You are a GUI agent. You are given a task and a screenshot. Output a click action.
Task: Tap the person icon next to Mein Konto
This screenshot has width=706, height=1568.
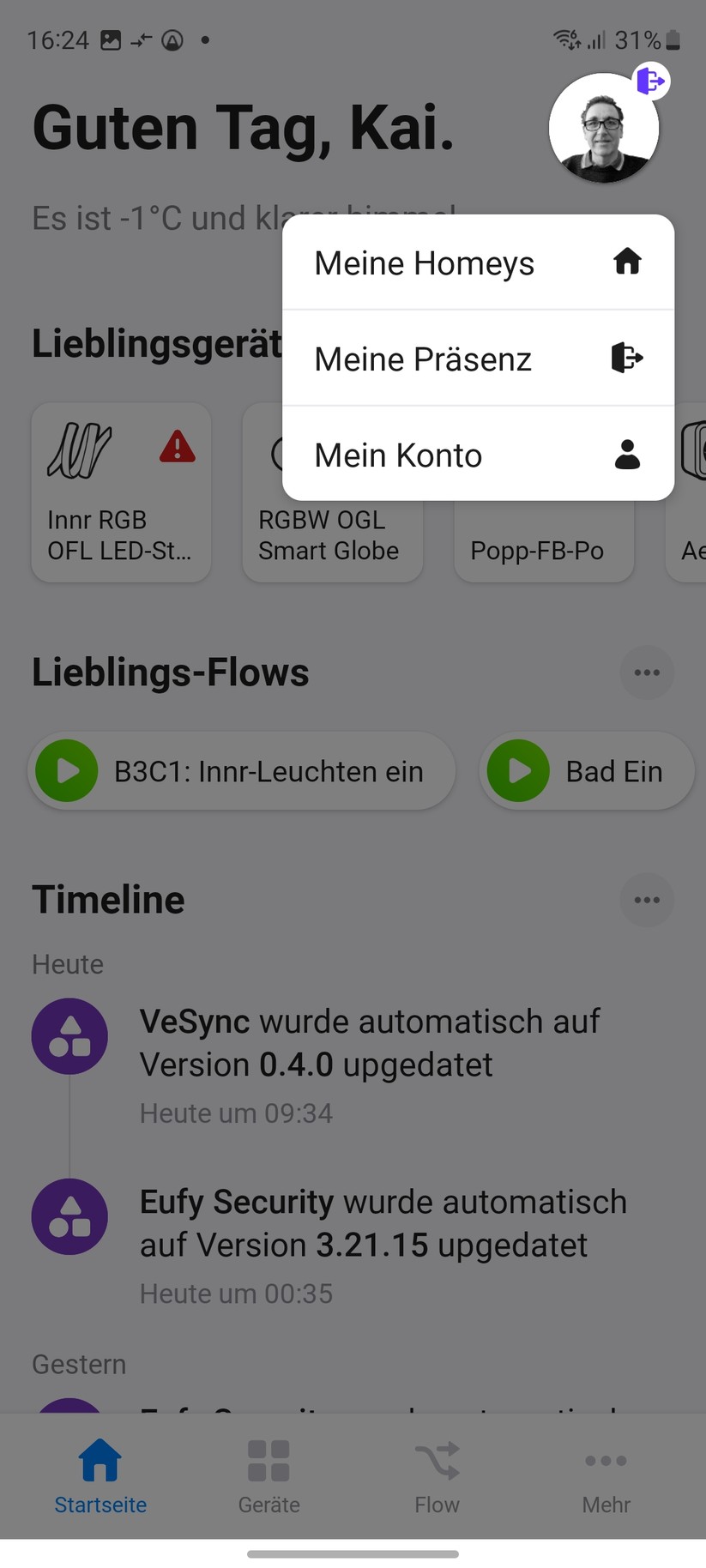pos(627,455)
